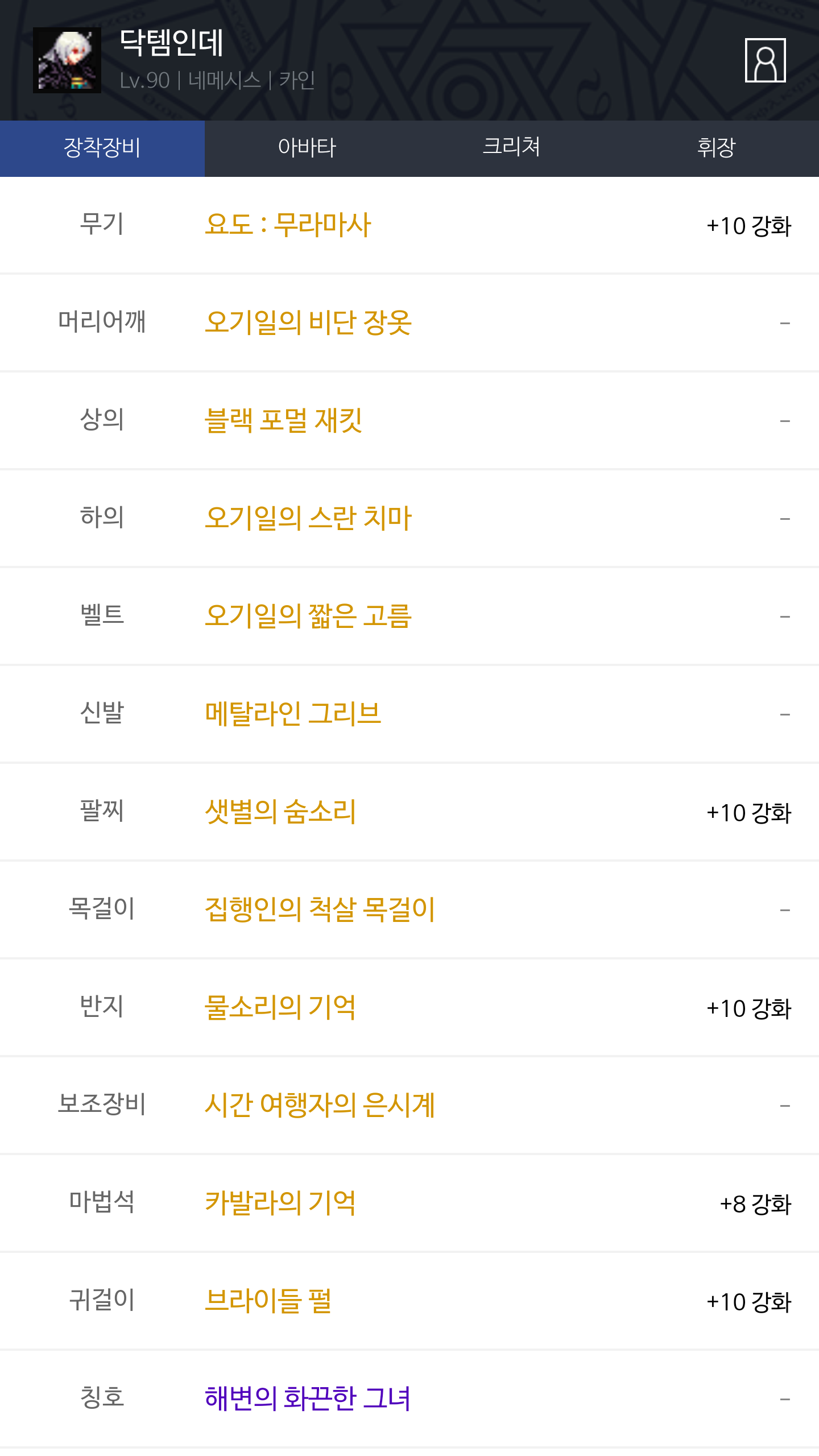View 카발라의 기억 magic stone
819x1456 pixels.
coord(280,1203)
